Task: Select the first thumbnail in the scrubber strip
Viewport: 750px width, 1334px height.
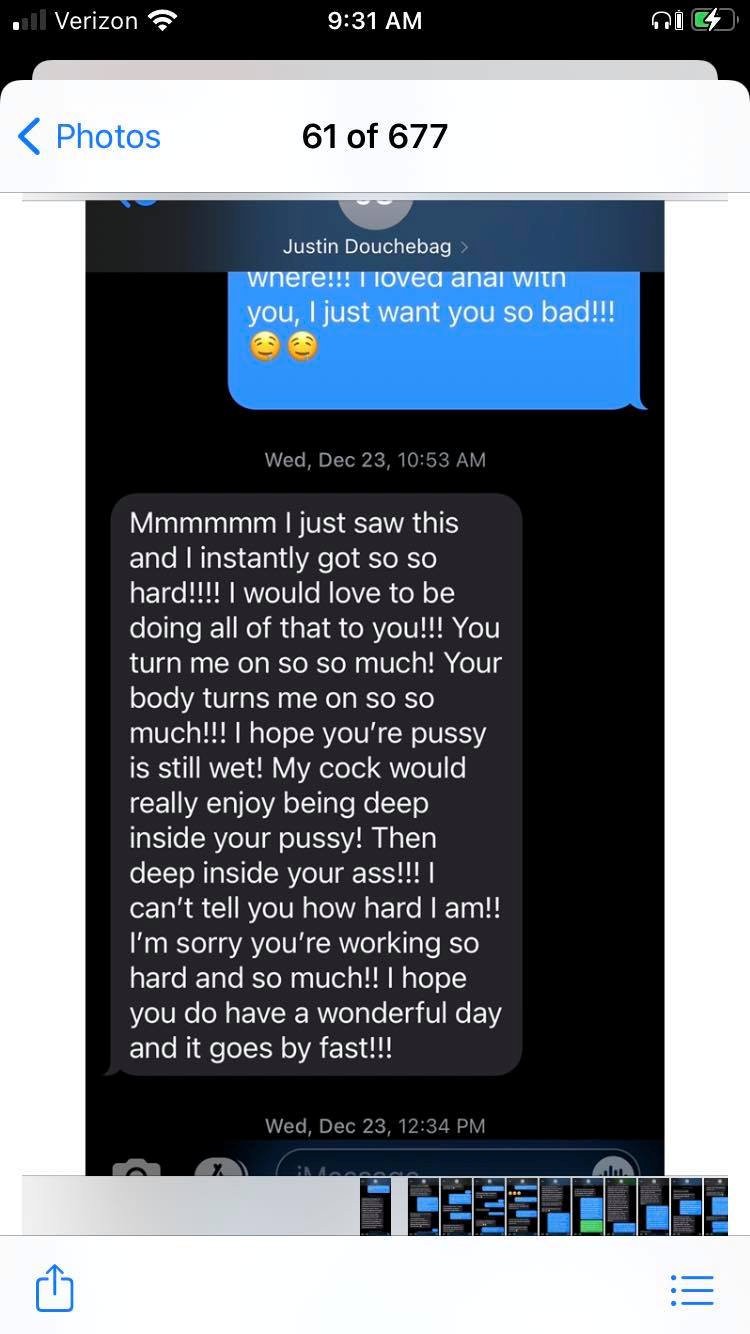Action: (x=375, y=1205)
